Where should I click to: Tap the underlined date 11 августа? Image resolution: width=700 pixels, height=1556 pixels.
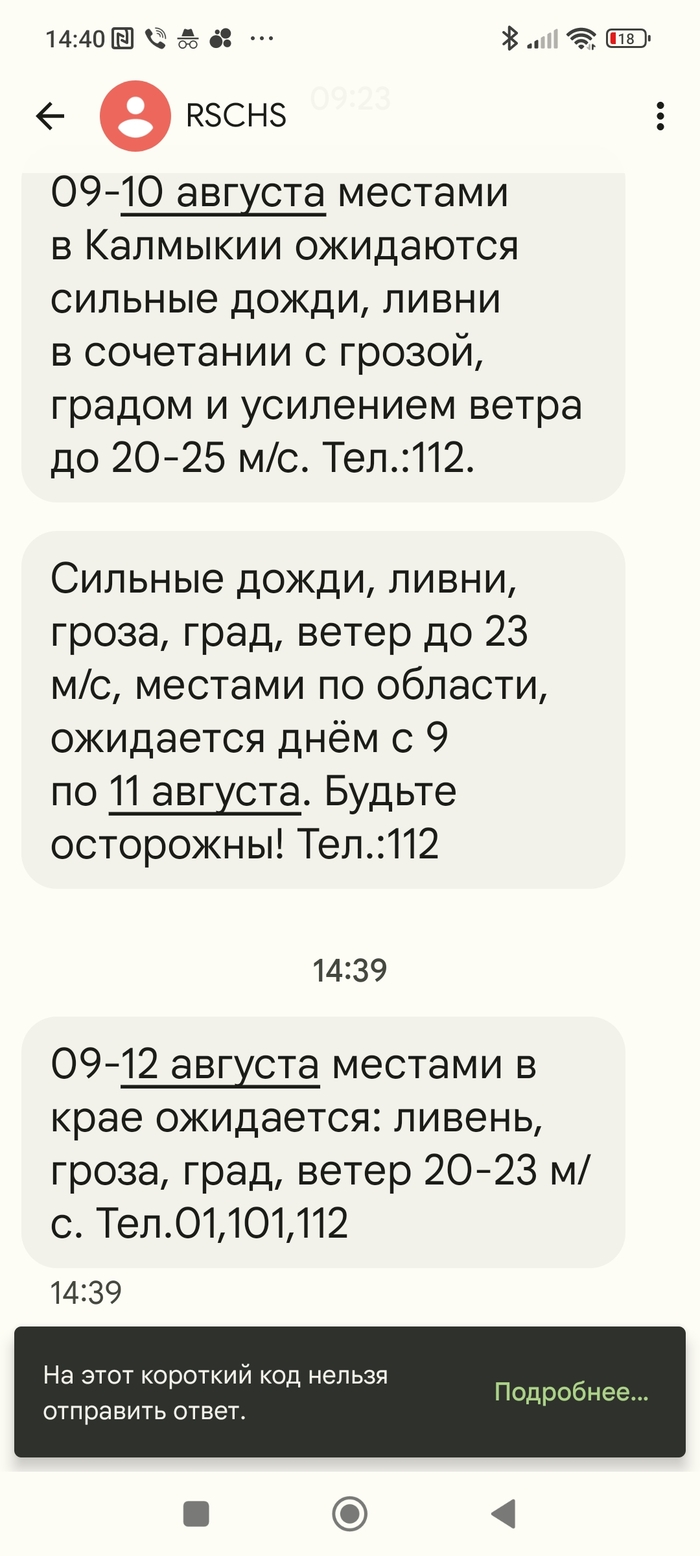(x=204, y=792)
